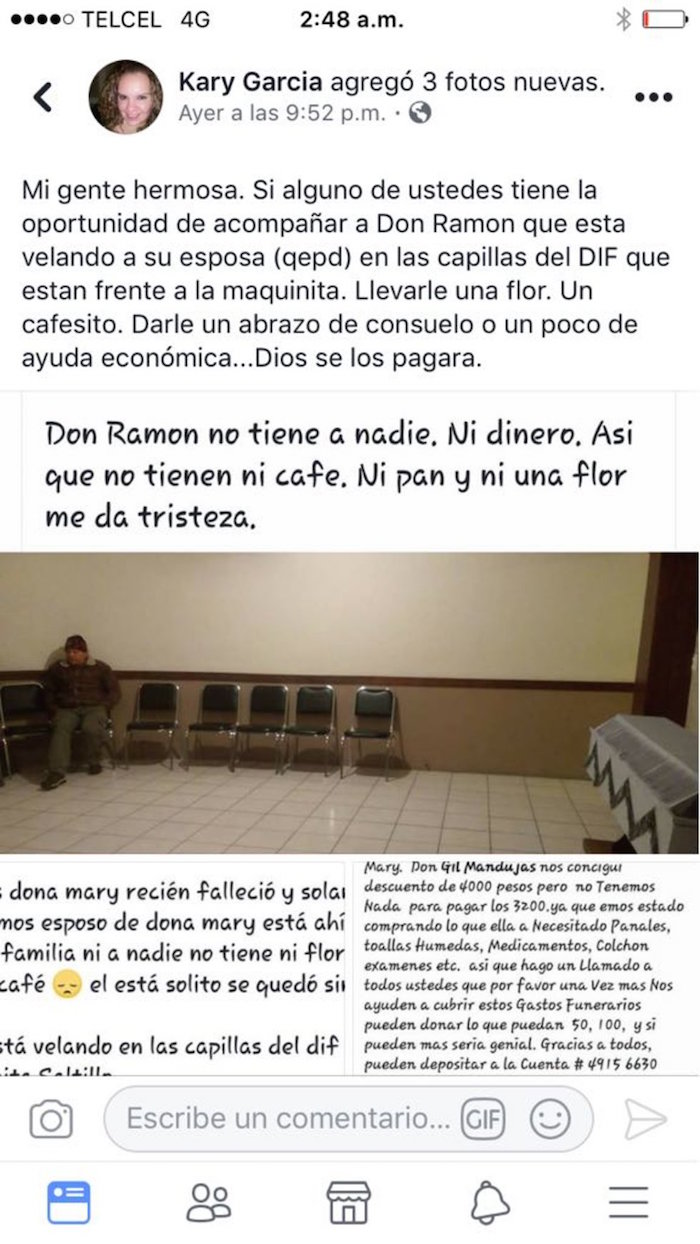The image size is (700, 1244).
Task: Switch to the Friends tab
Action: point(209,1202)
